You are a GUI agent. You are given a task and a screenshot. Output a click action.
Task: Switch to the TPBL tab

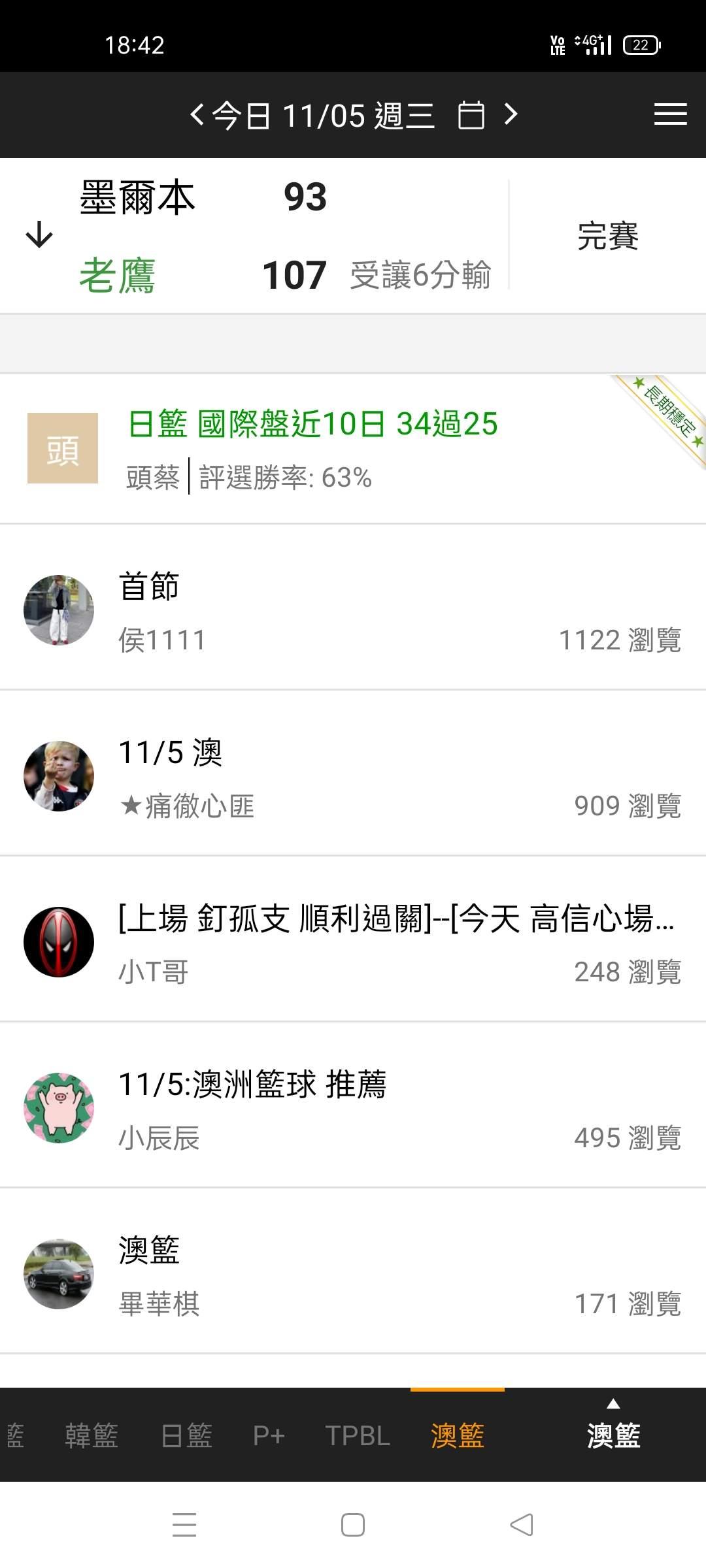tap(358, 1435)
